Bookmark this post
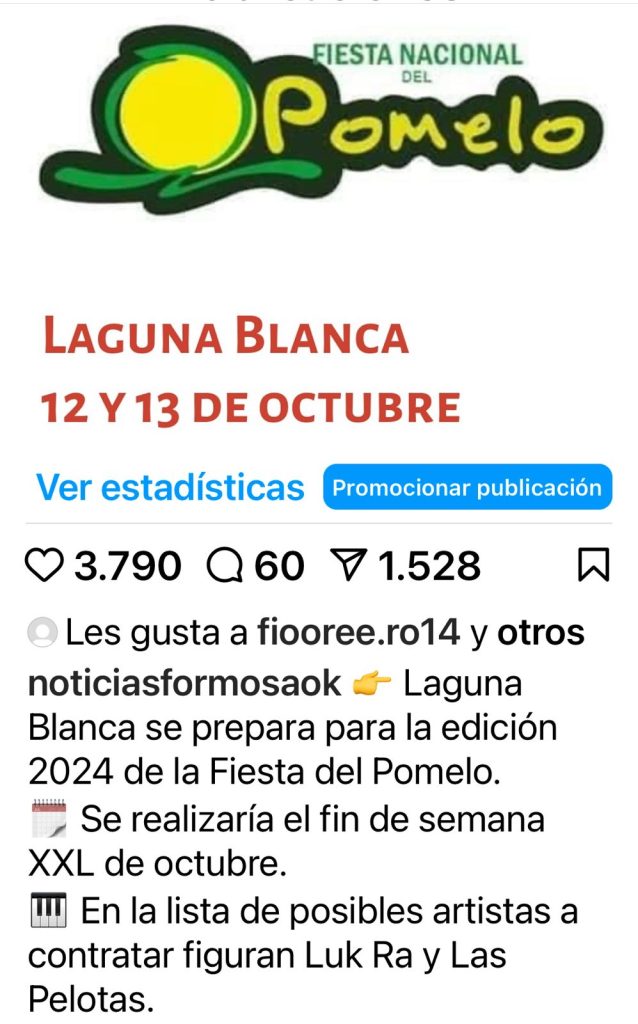Screen dimensions: 638x1024 [x=594, y=566]
